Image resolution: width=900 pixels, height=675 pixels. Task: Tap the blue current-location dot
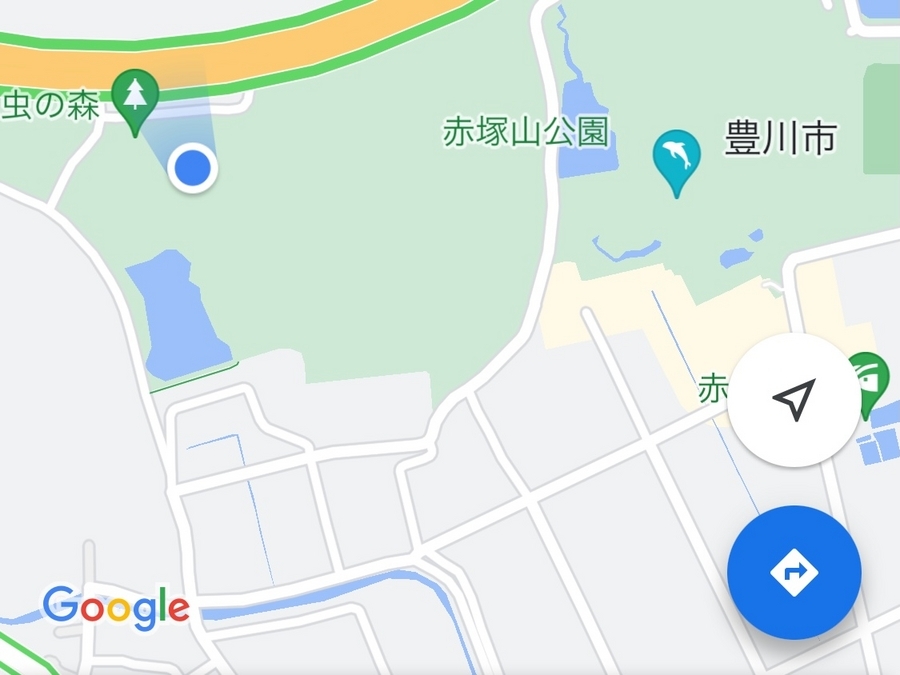(x=193, y=168)
